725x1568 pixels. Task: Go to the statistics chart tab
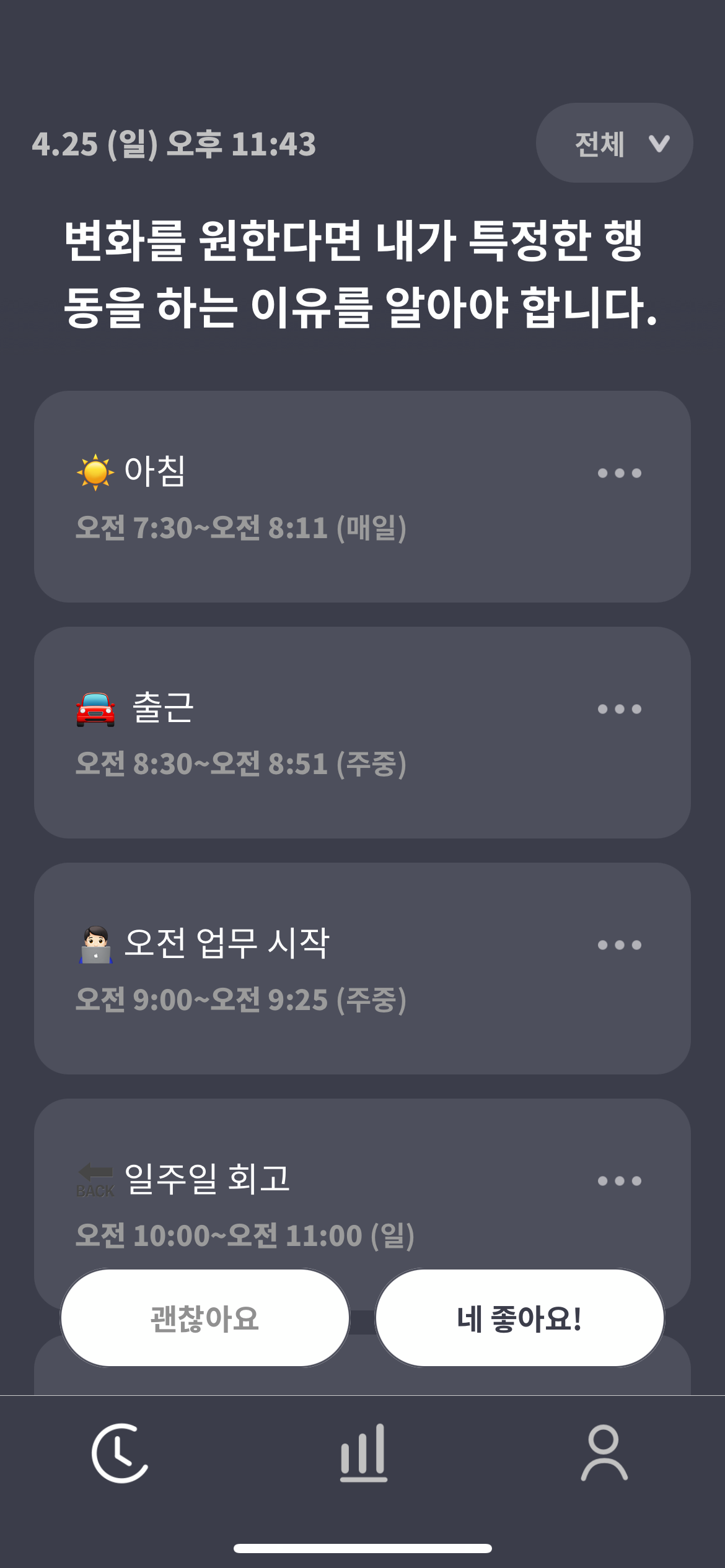click(x=363, y=1453)
